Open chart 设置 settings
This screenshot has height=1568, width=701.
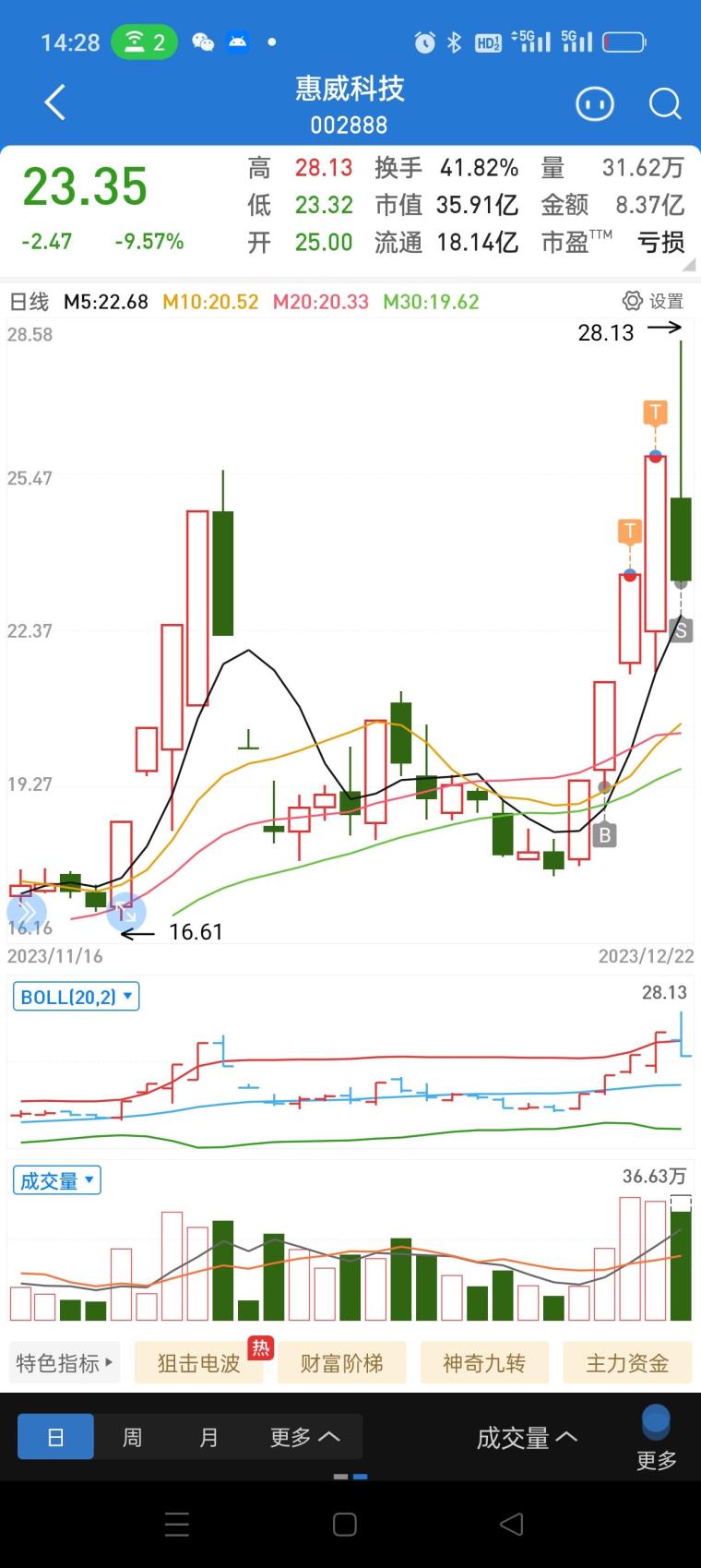click(653, 301)
